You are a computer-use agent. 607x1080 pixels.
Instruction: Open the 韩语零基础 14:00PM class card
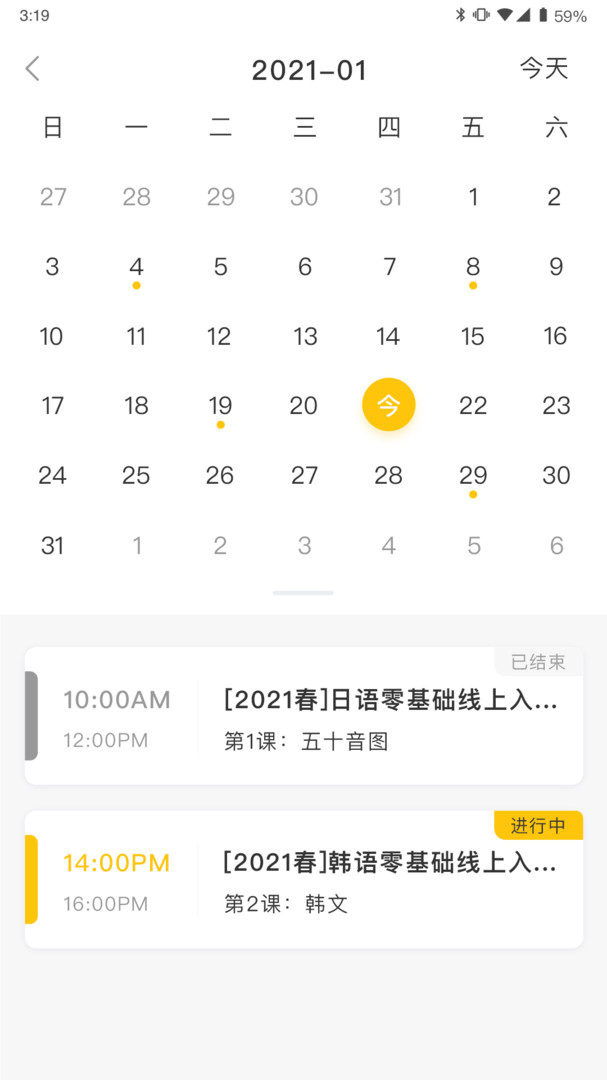[304, 880]
